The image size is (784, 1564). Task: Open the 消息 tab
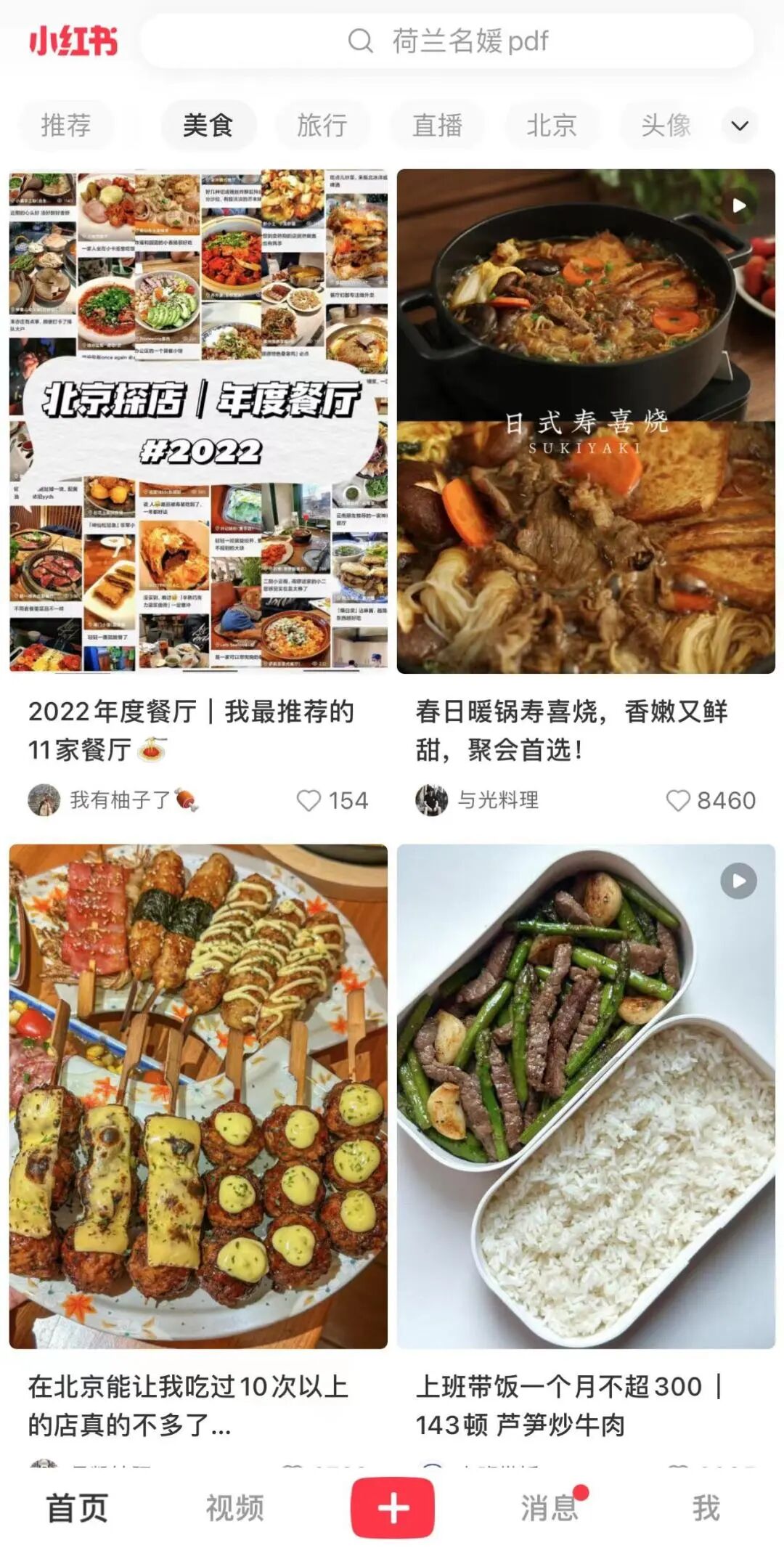[549, 1508]
